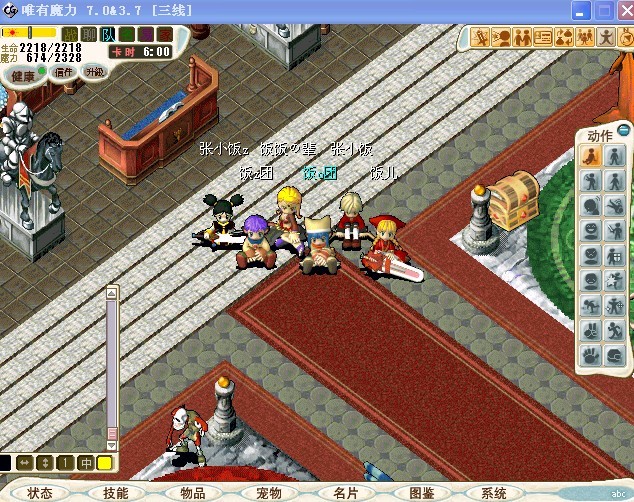Screen dimensions: 634x502
Task: Toggle the 队 team option
Action: point(108,34)
